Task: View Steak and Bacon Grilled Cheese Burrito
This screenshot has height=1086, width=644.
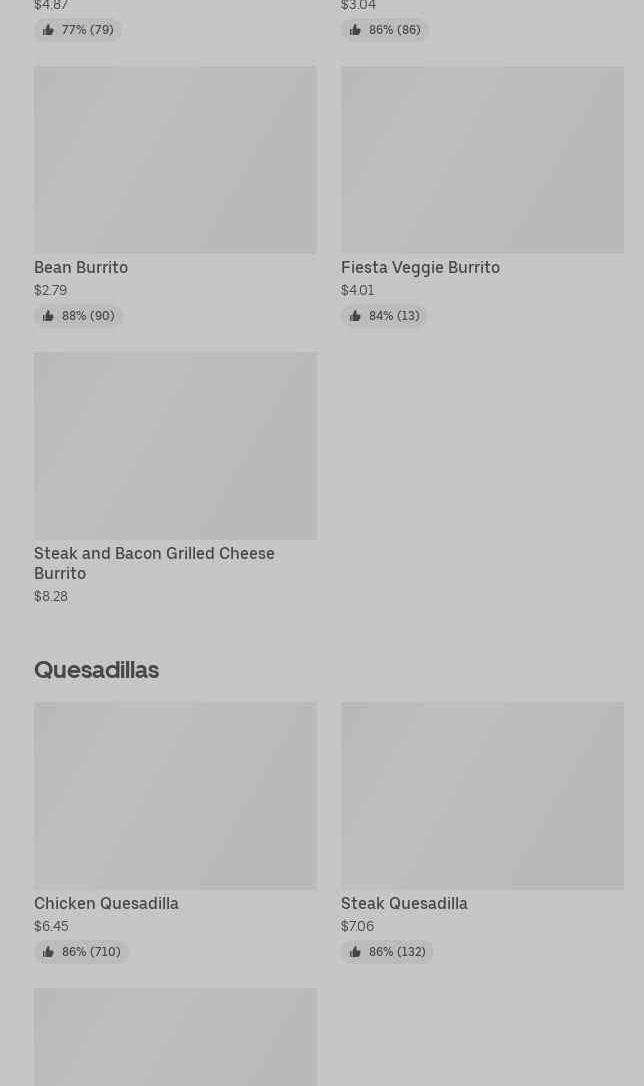Action: (175, 479)
